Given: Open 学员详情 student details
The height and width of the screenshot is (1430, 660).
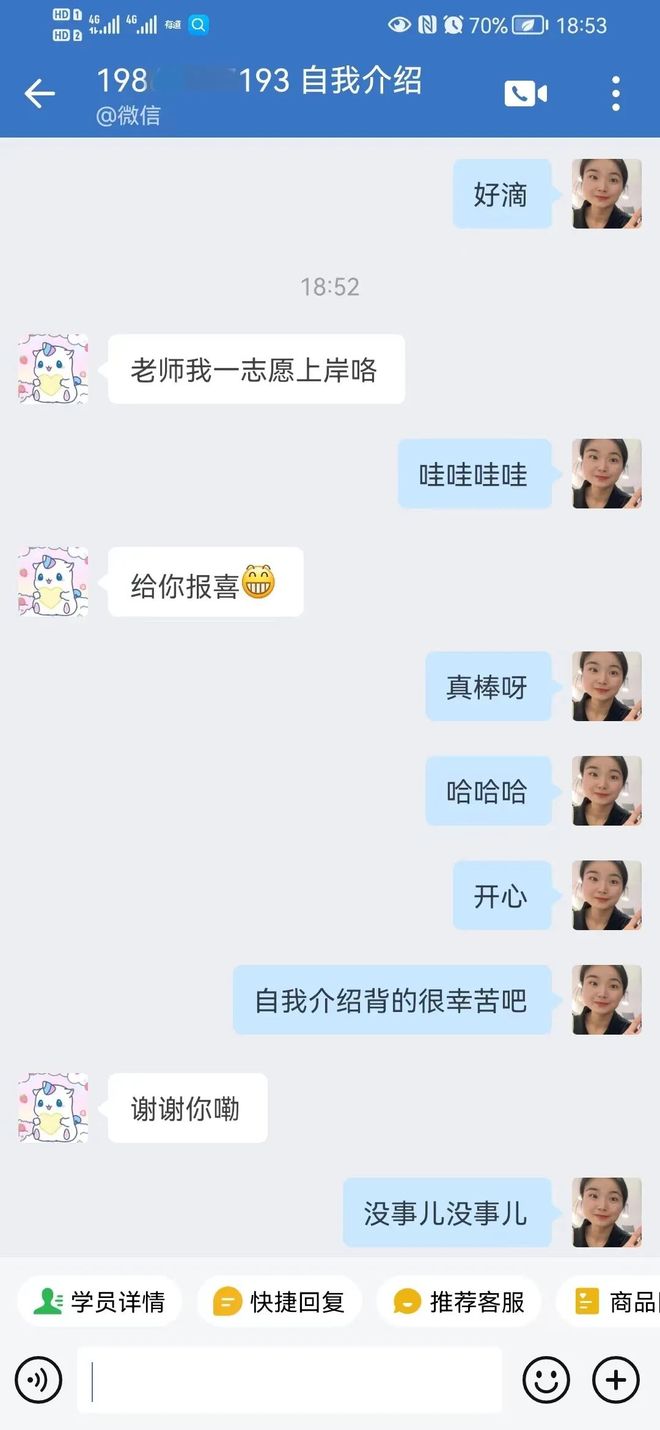Looking at the screenshot, I should click(99, 1301).
